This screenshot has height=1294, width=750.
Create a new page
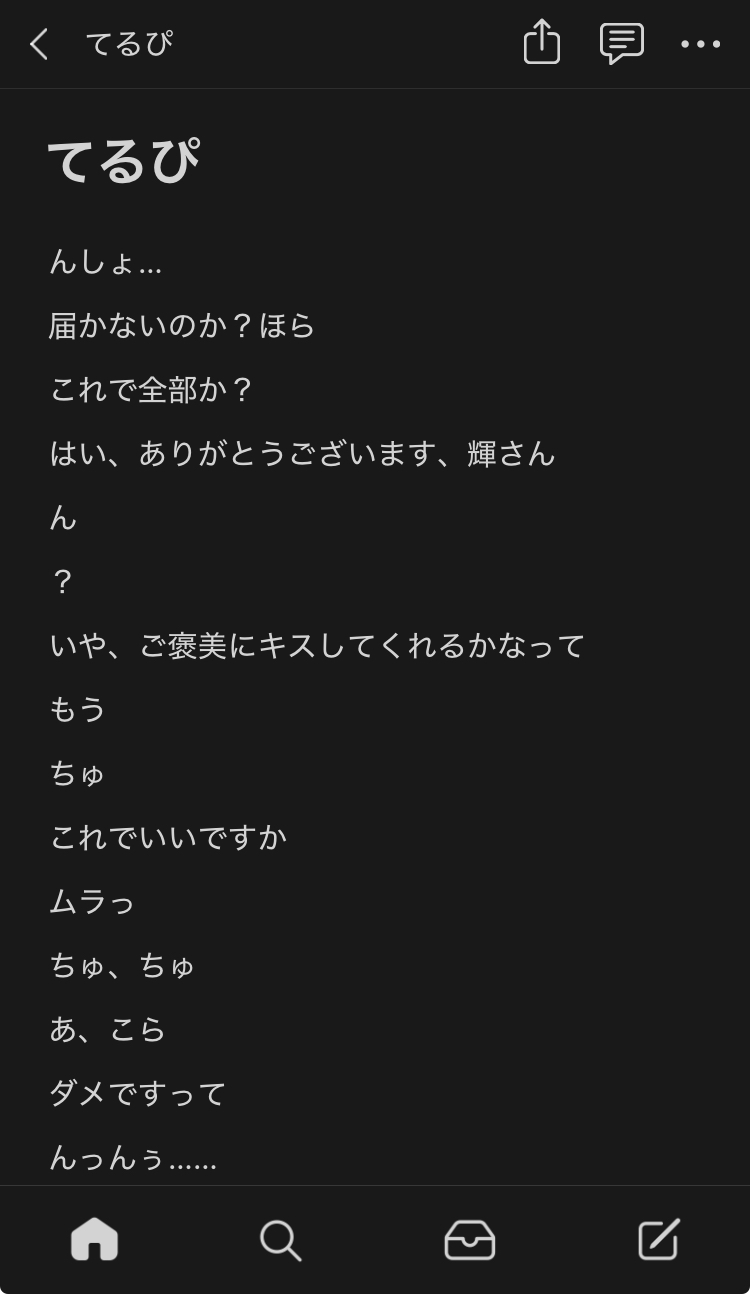click(658, 1239)
